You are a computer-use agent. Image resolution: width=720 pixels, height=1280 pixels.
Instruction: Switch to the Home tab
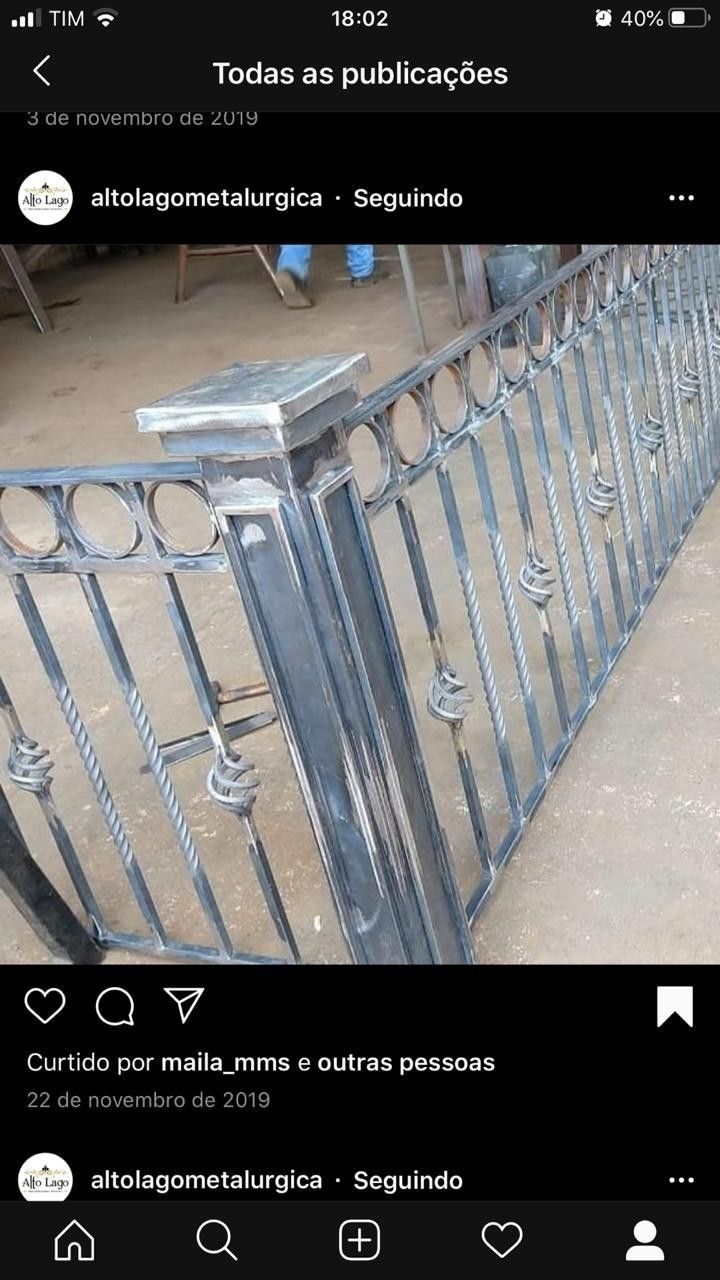(x=74, y=1241)
